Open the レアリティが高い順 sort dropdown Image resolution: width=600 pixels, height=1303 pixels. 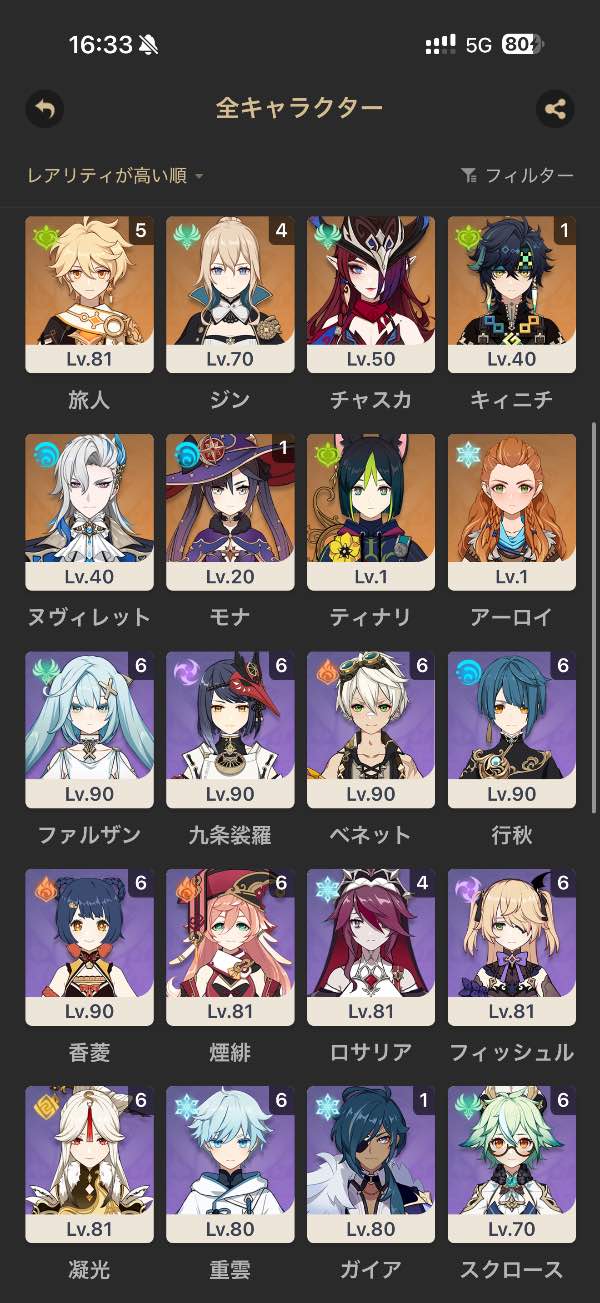click(x=115, y=176)
